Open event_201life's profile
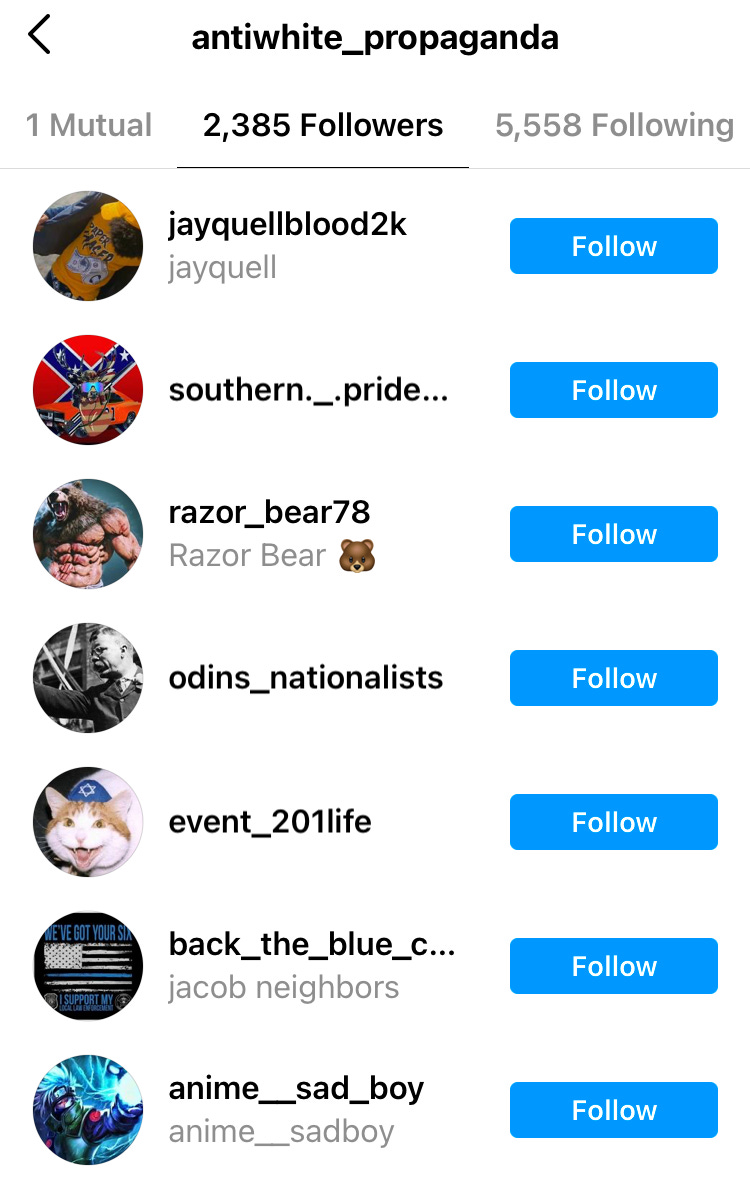The image size is (750, 1190). [x=270, y=822]
